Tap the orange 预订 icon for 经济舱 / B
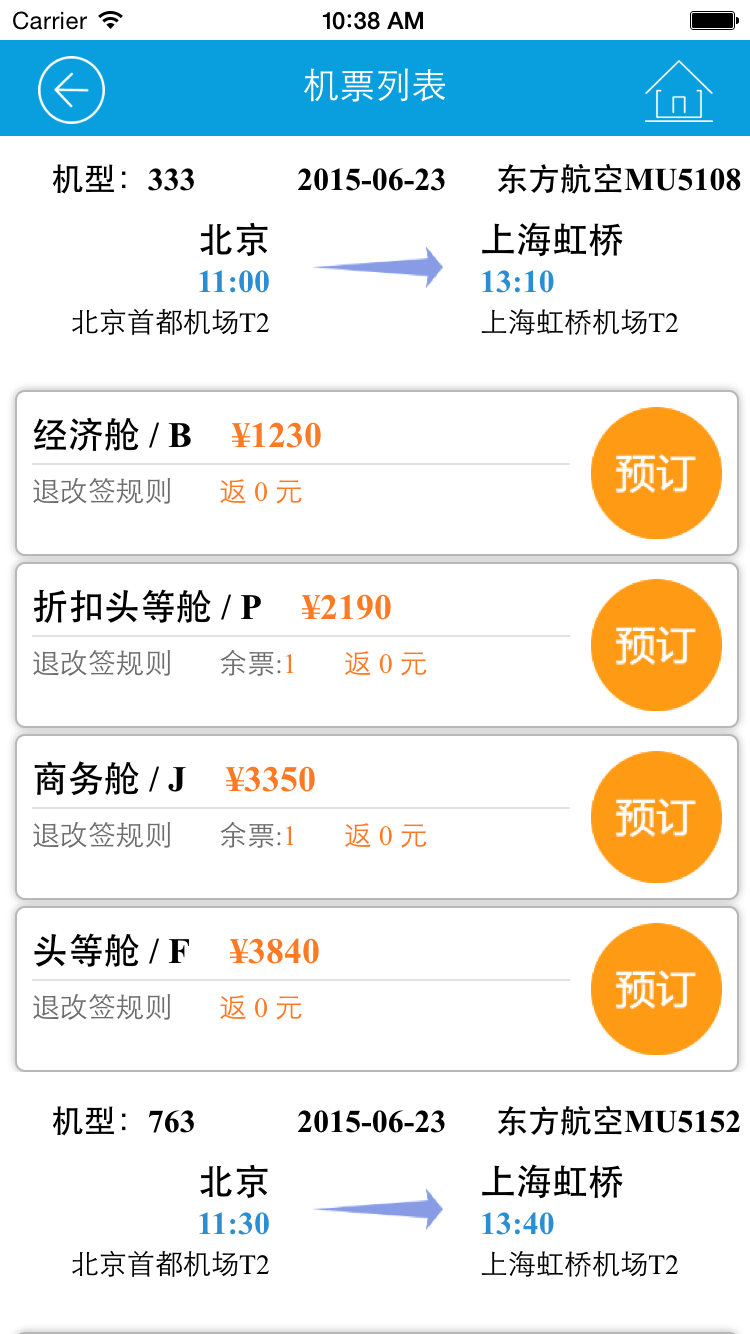Image resolution: width=750 pixels, height=1334 pixels. click(x=656, y=473)
